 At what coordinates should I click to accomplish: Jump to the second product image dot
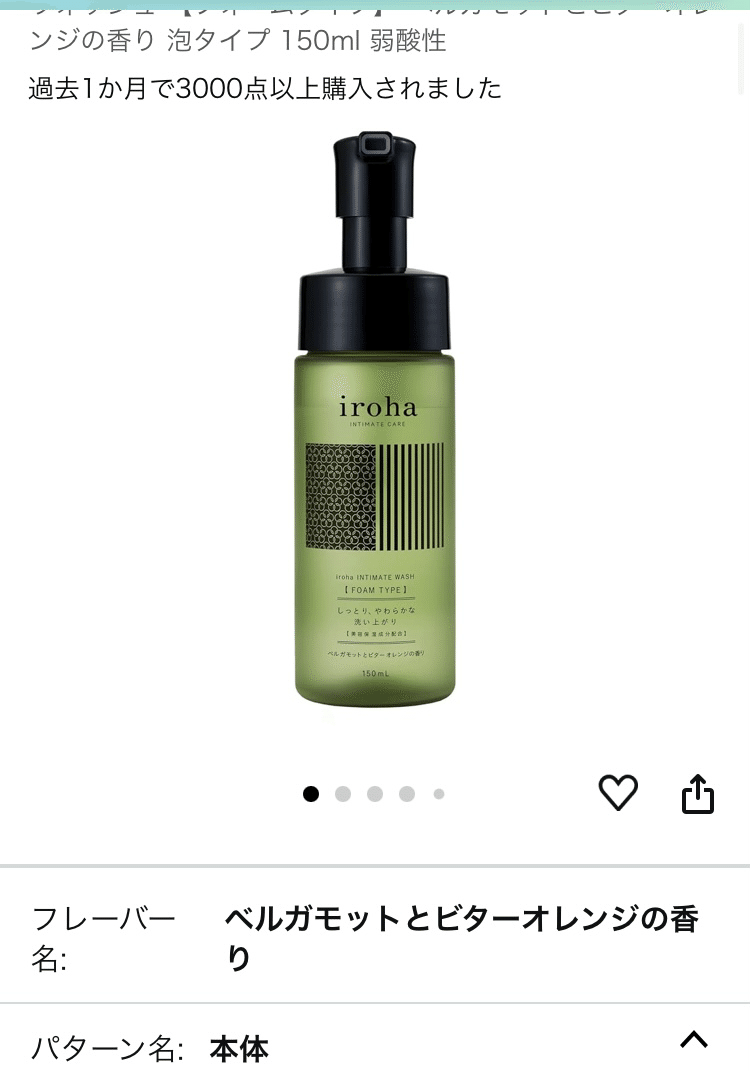pos(343,794)
